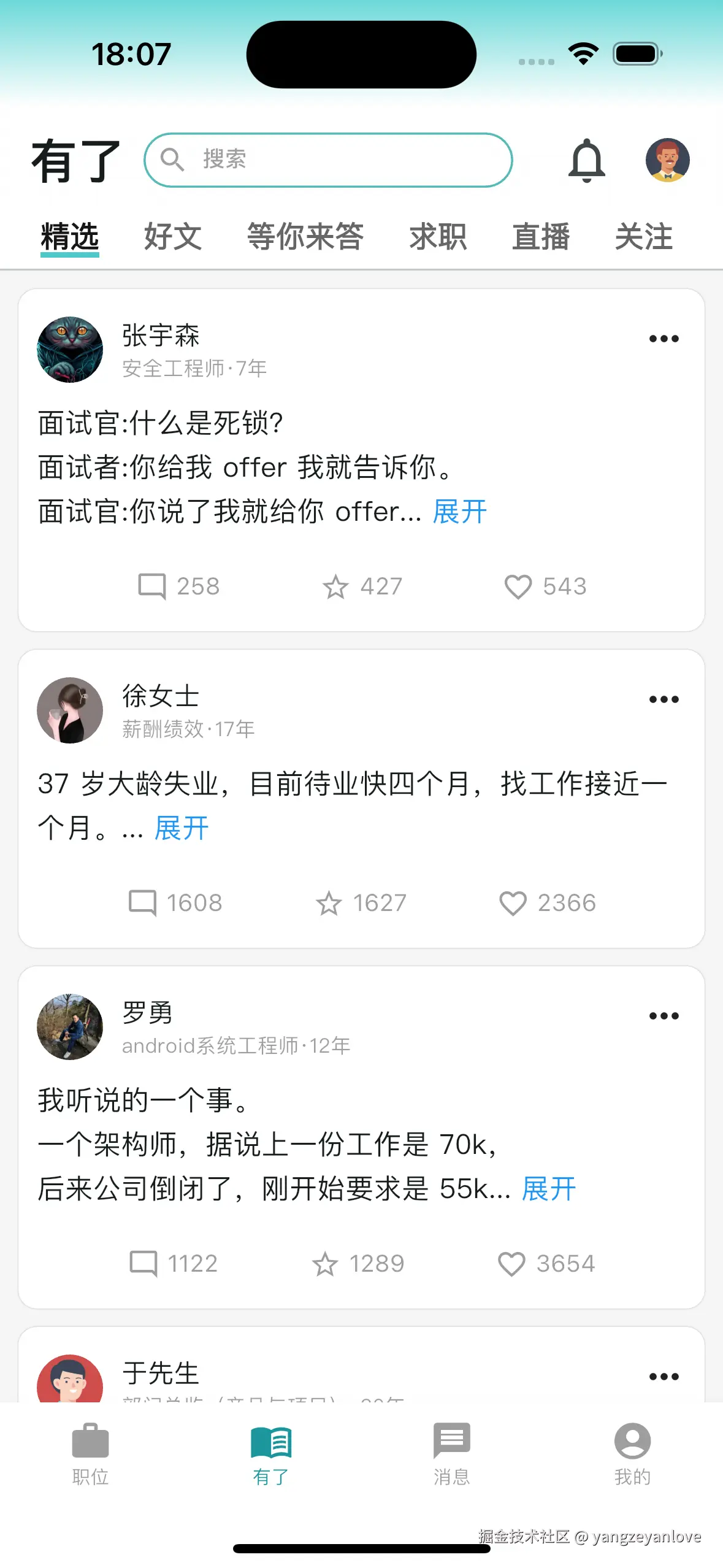Open more options on 张宇森's post
The height and width of the screenshot is (1568, 723).
tap(664, 339)
